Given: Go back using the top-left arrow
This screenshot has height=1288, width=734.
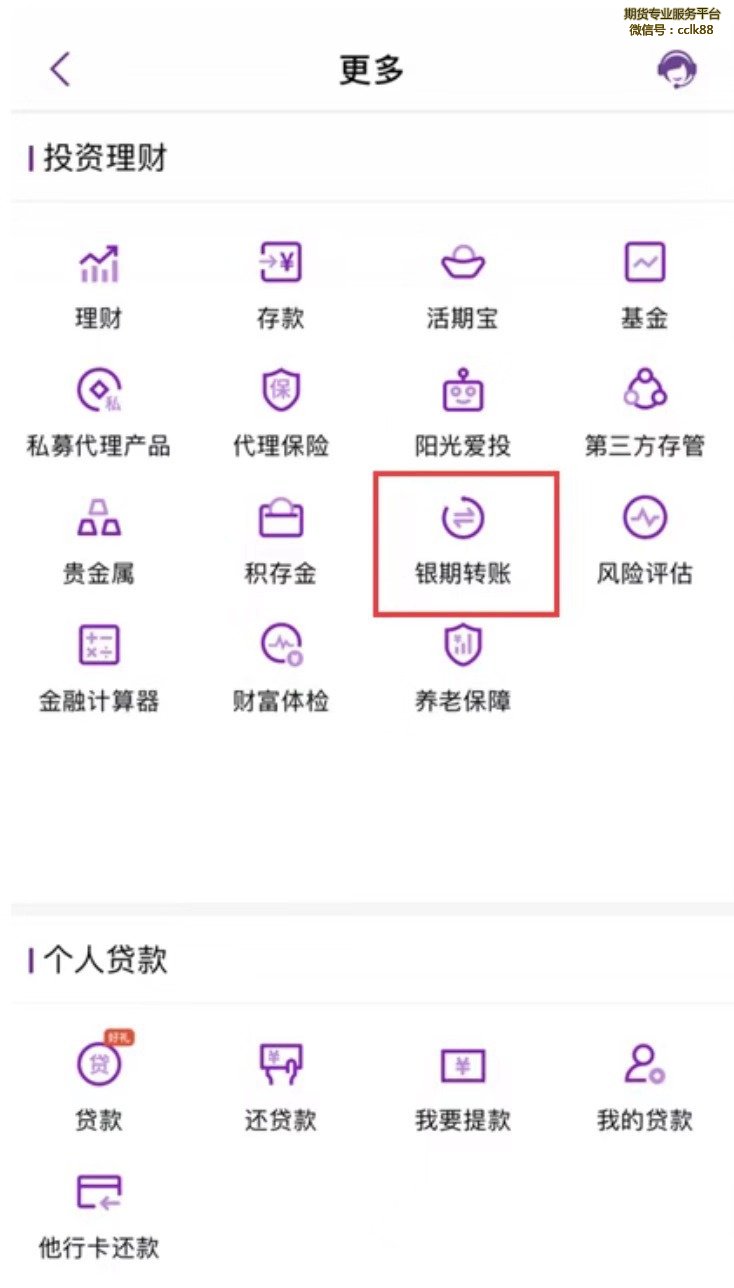Looking at the screenshot, I should click(x=60, y=70).
